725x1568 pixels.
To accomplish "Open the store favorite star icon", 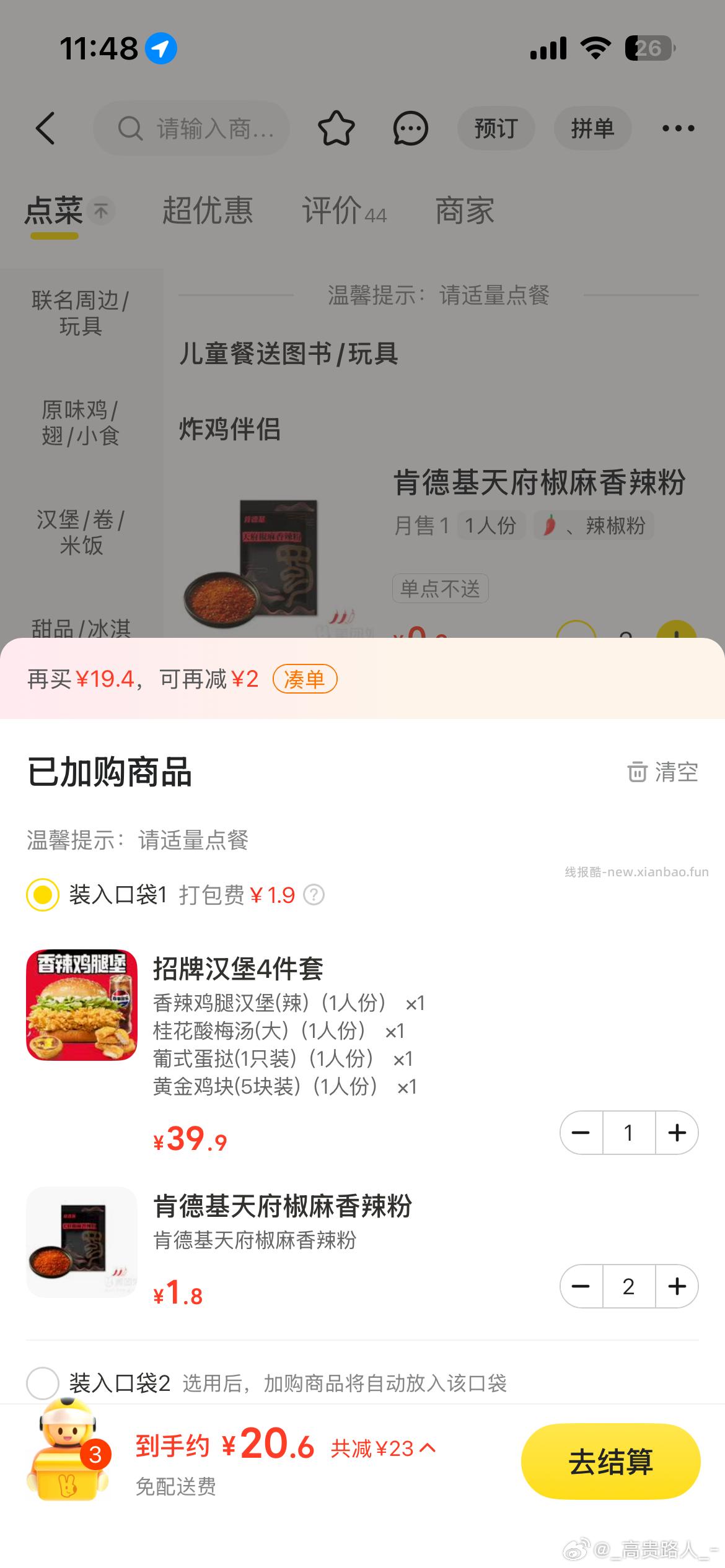I will [336, 128].
